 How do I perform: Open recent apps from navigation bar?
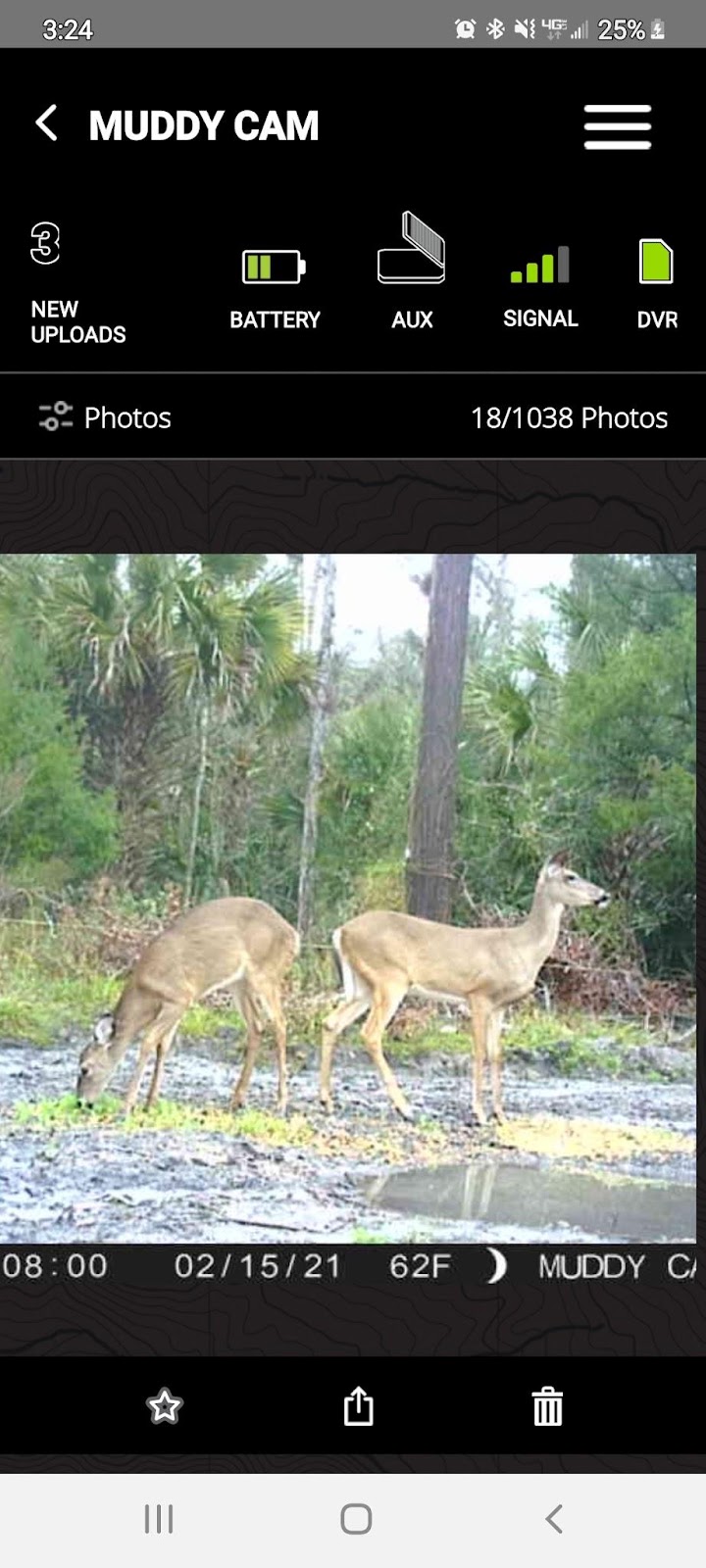coord(159,1519)
